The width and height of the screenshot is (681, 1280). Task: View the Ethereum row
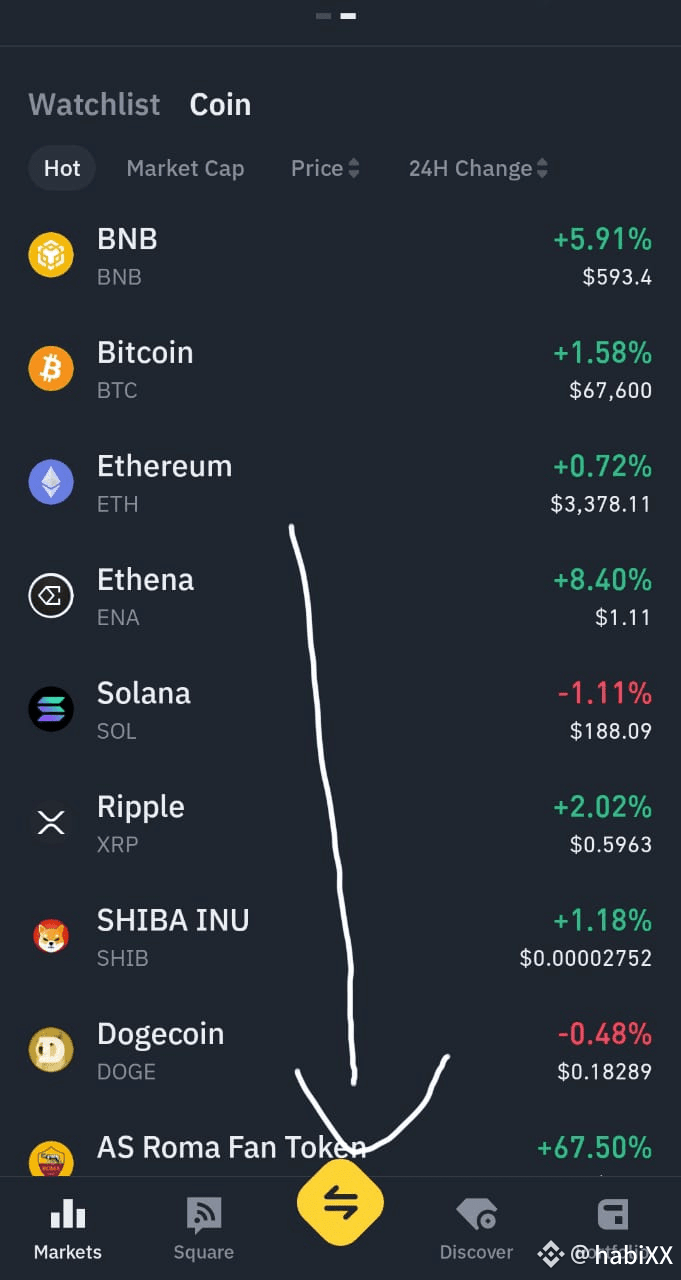(340, 483)
